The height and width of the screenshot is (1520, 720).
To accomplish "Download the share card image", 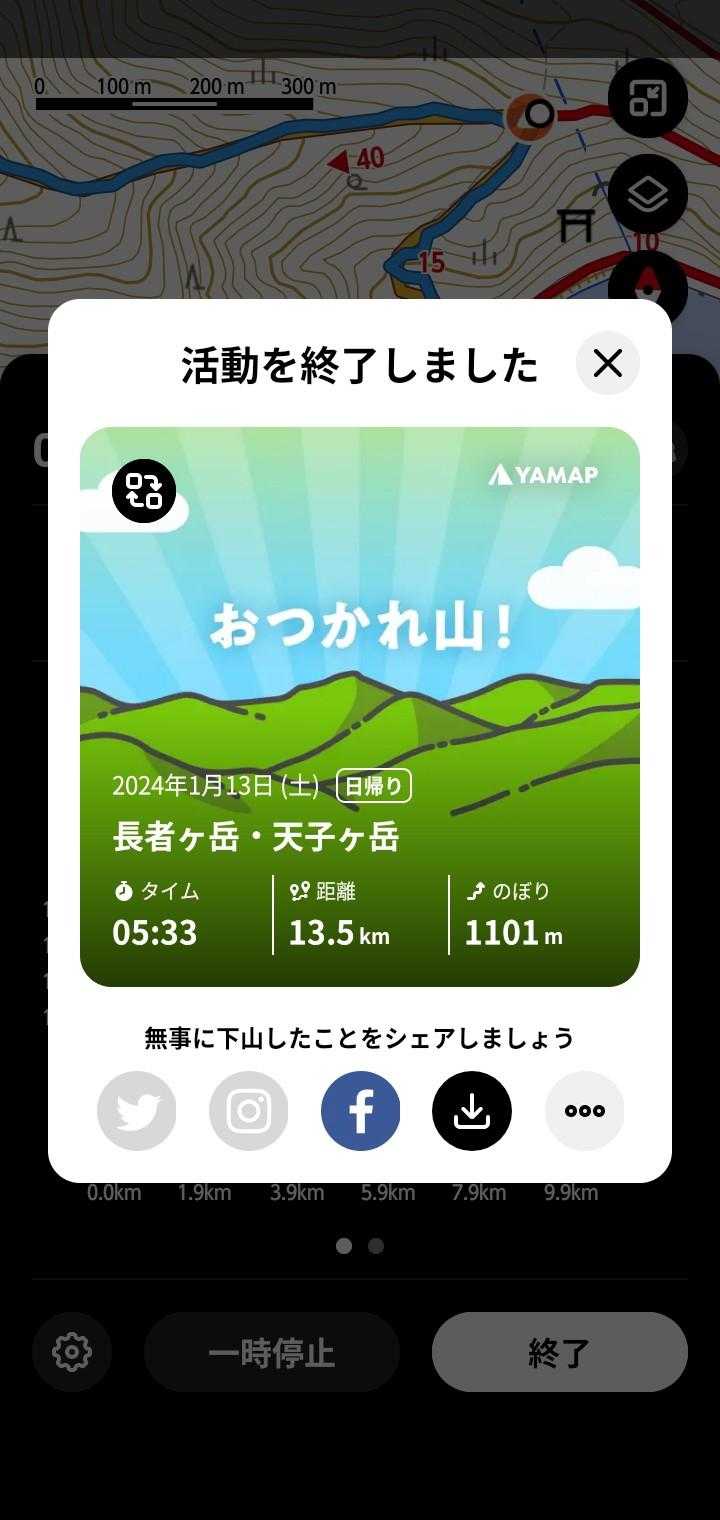I will pyautogui.click(x=472, y=1111).
